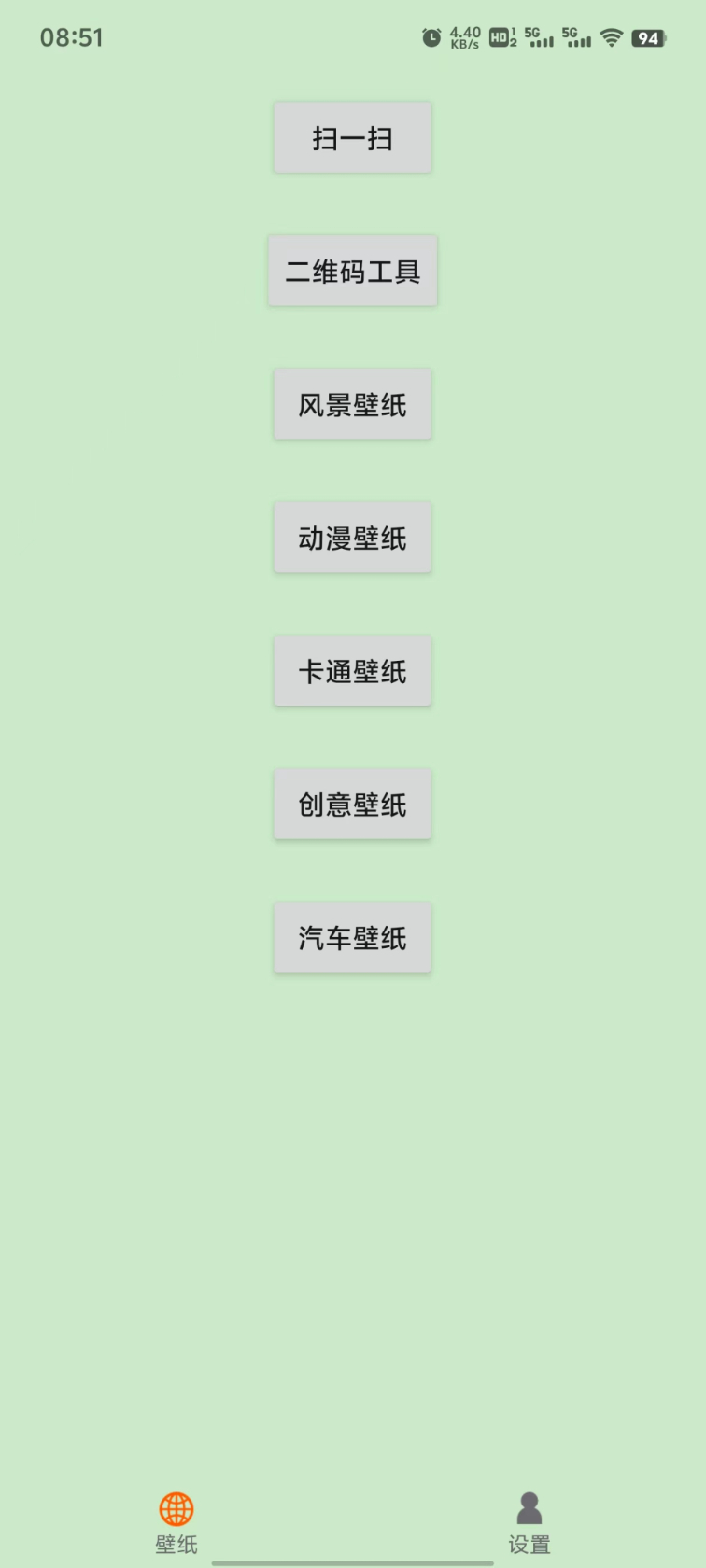
Task: Open the 二维码工具 QR code tool
Action: pos(352,270)
